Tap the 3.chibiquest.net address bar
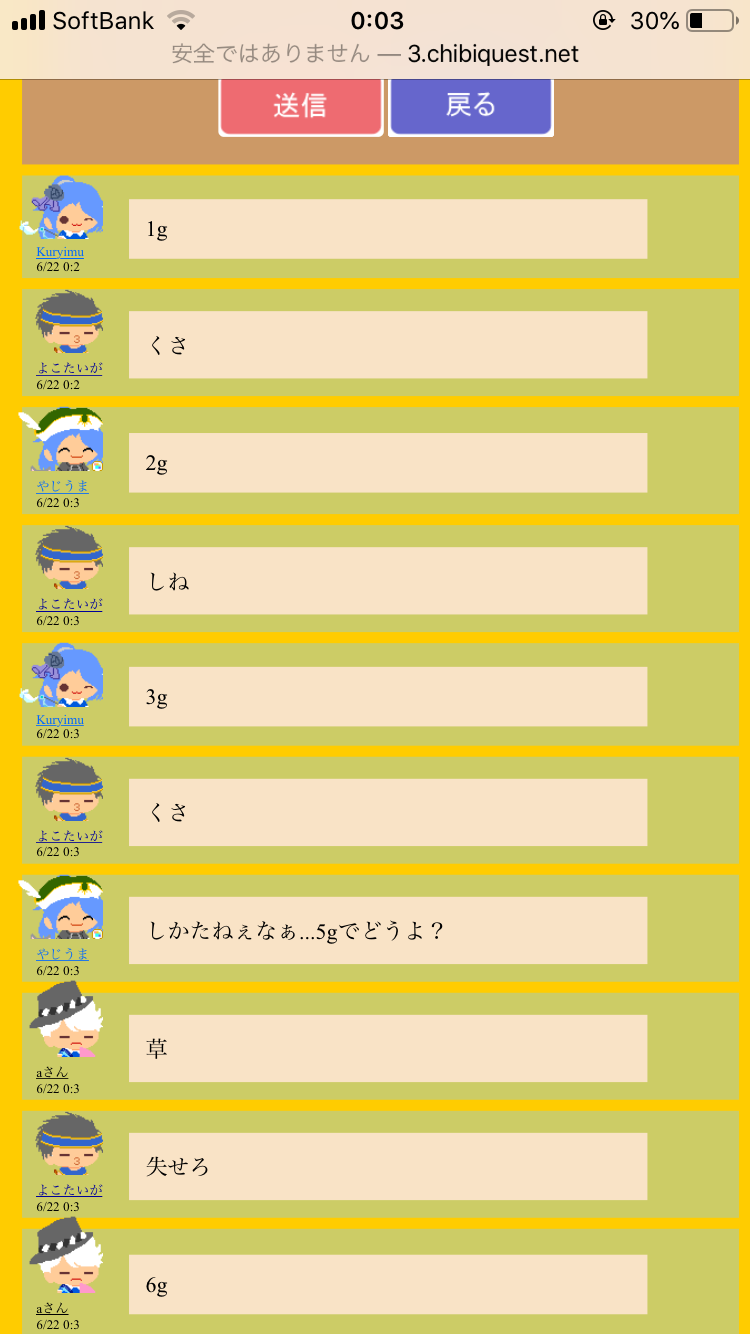The image size is (750, 1334). pos(375,54)
